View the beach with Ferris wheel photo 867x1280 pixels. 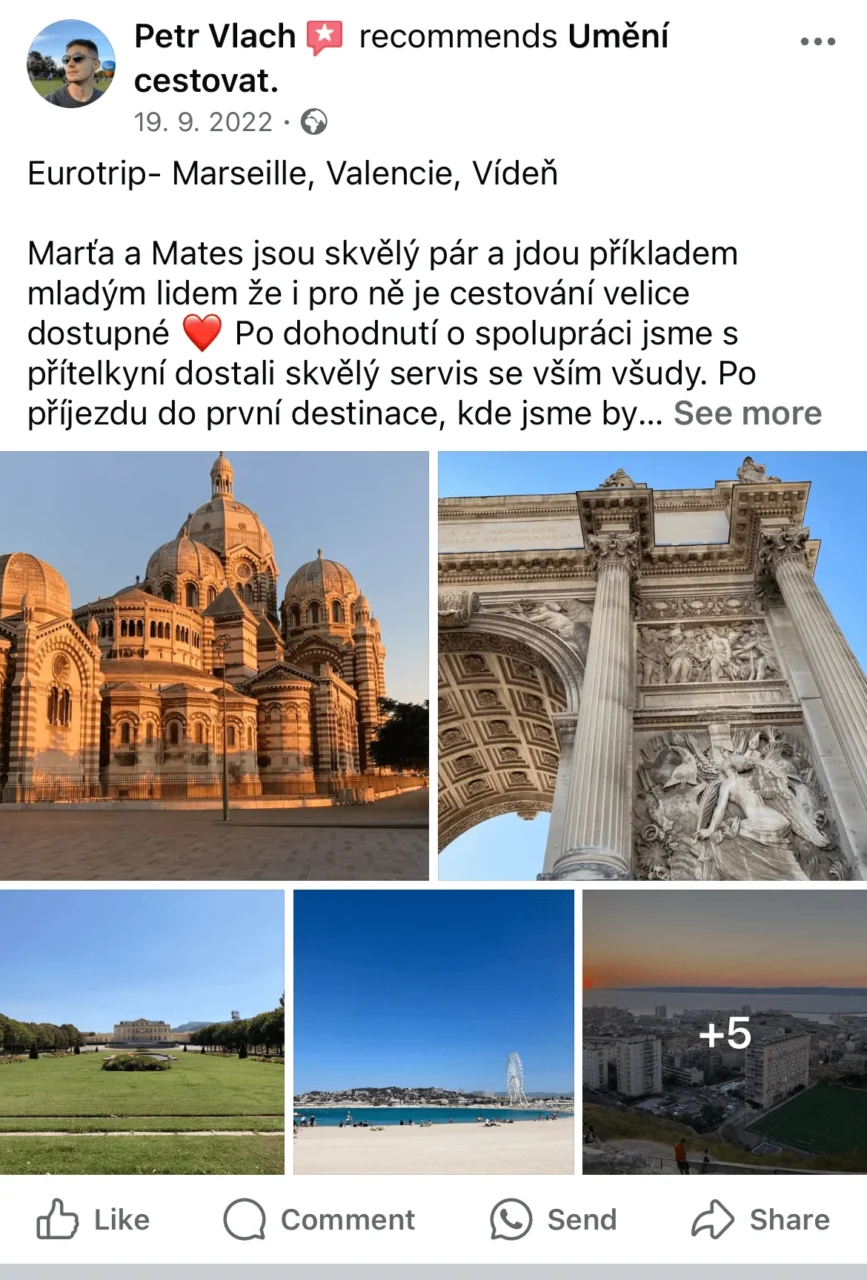click(x=433, y=1031)
